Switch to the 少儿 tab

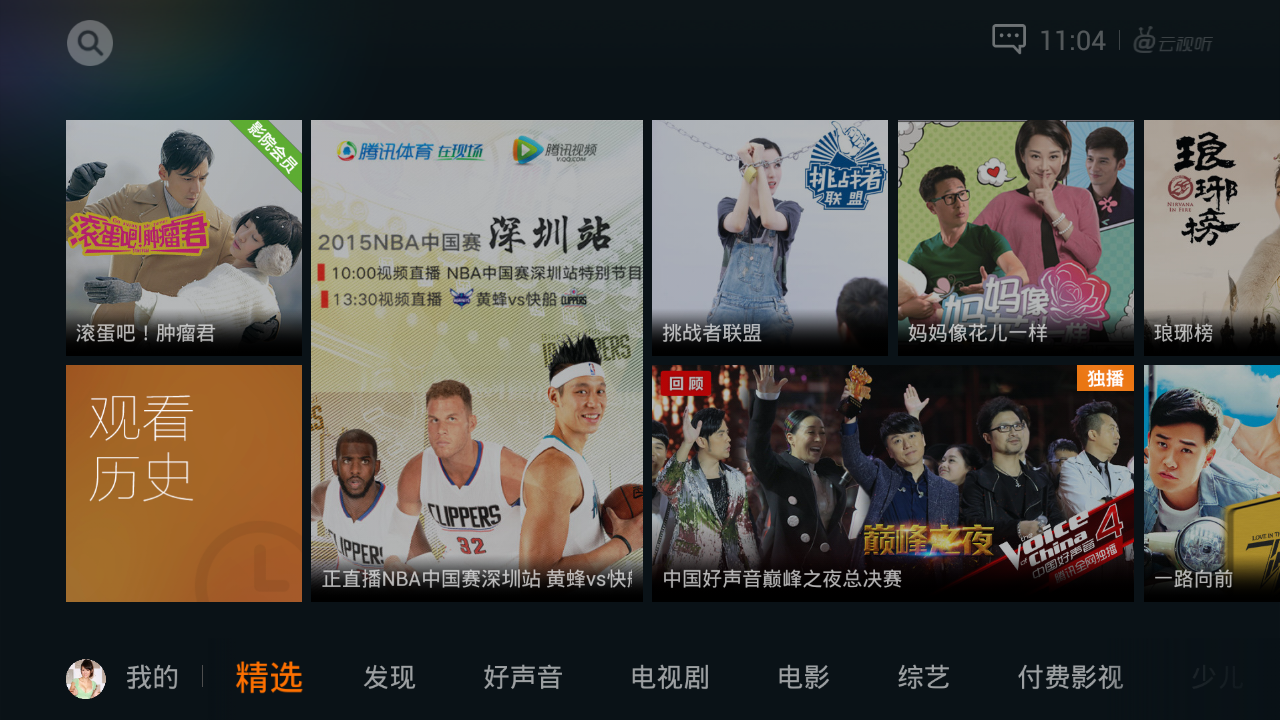tap(1217, 678)
